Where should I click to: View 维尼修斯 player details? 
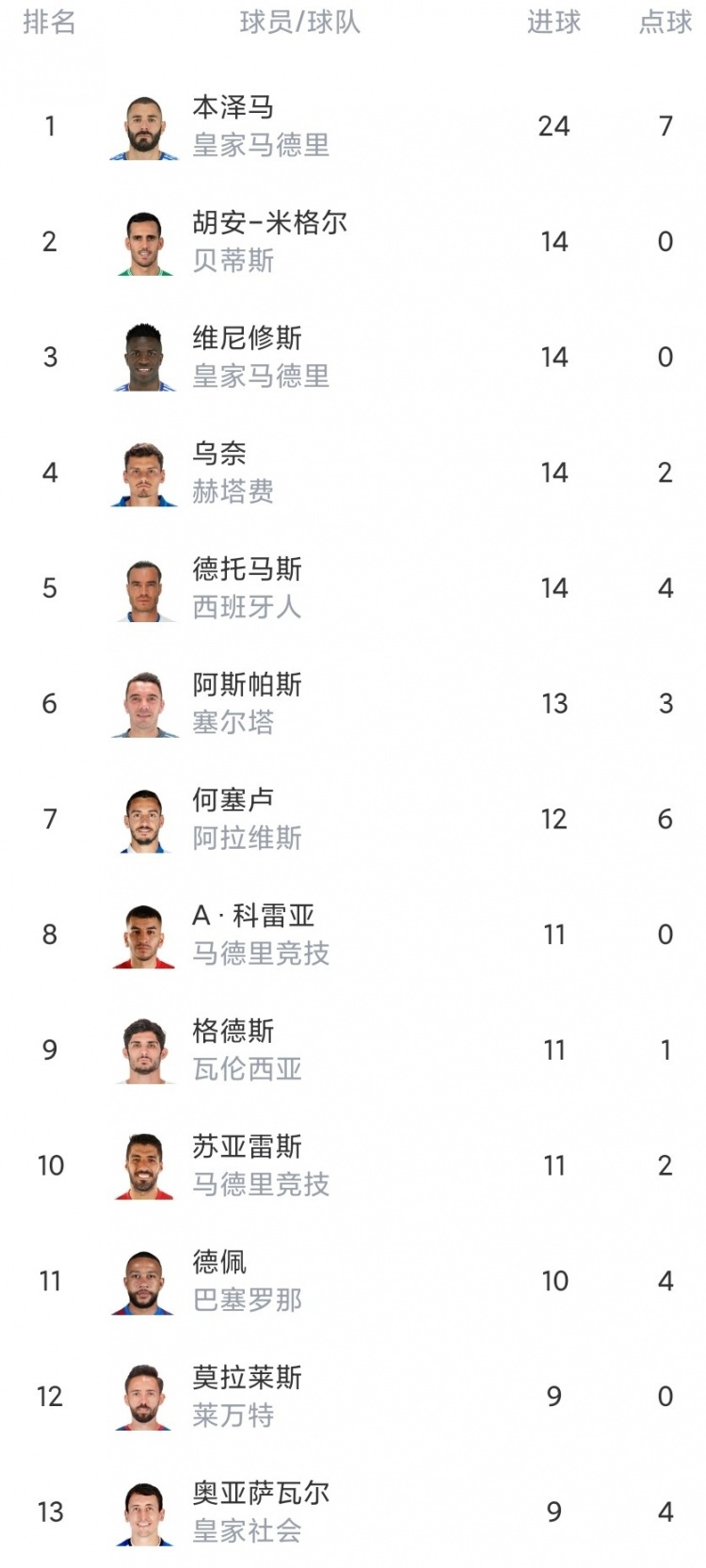(x=353, y=358)
